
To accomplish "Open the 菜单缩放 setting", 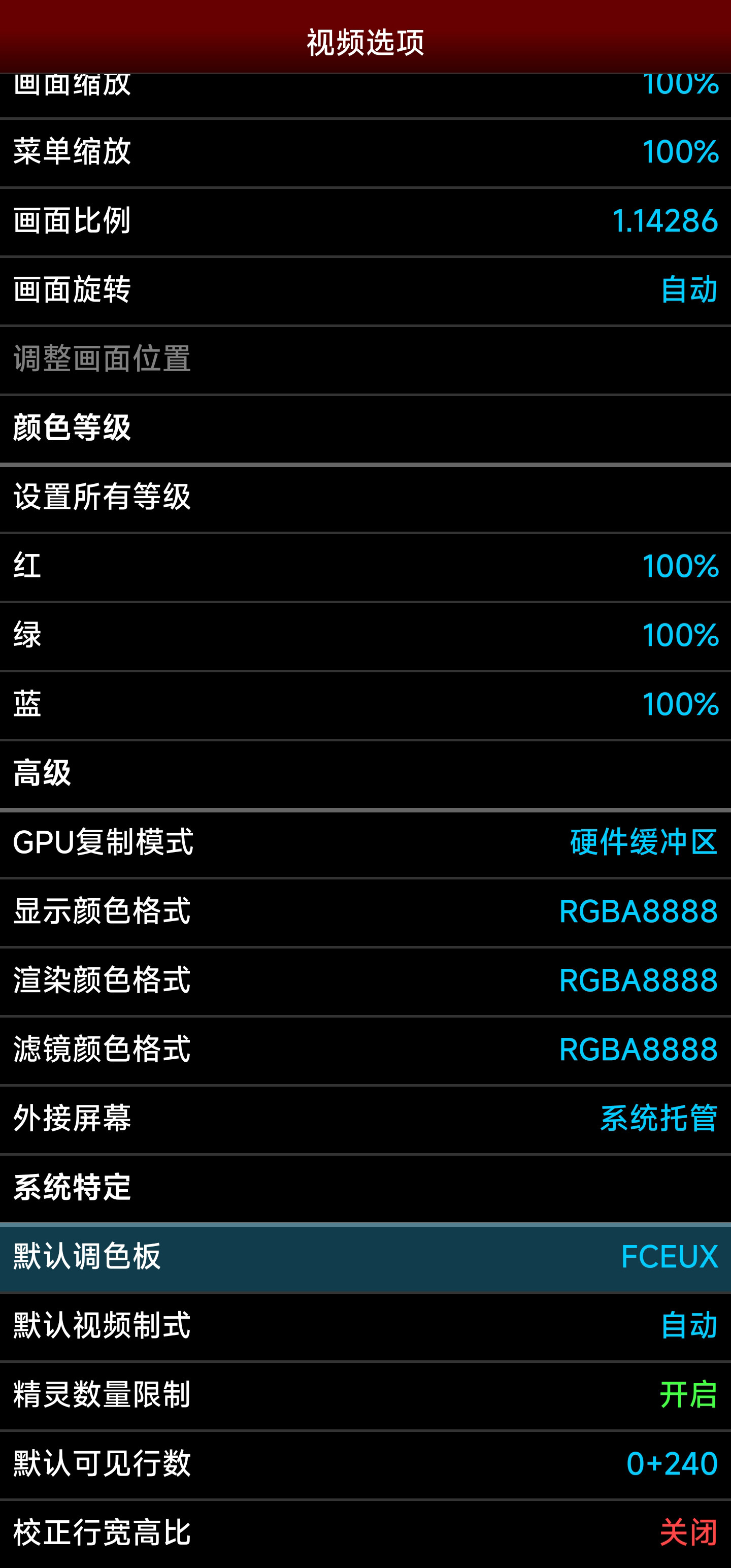I will point(365,152).
